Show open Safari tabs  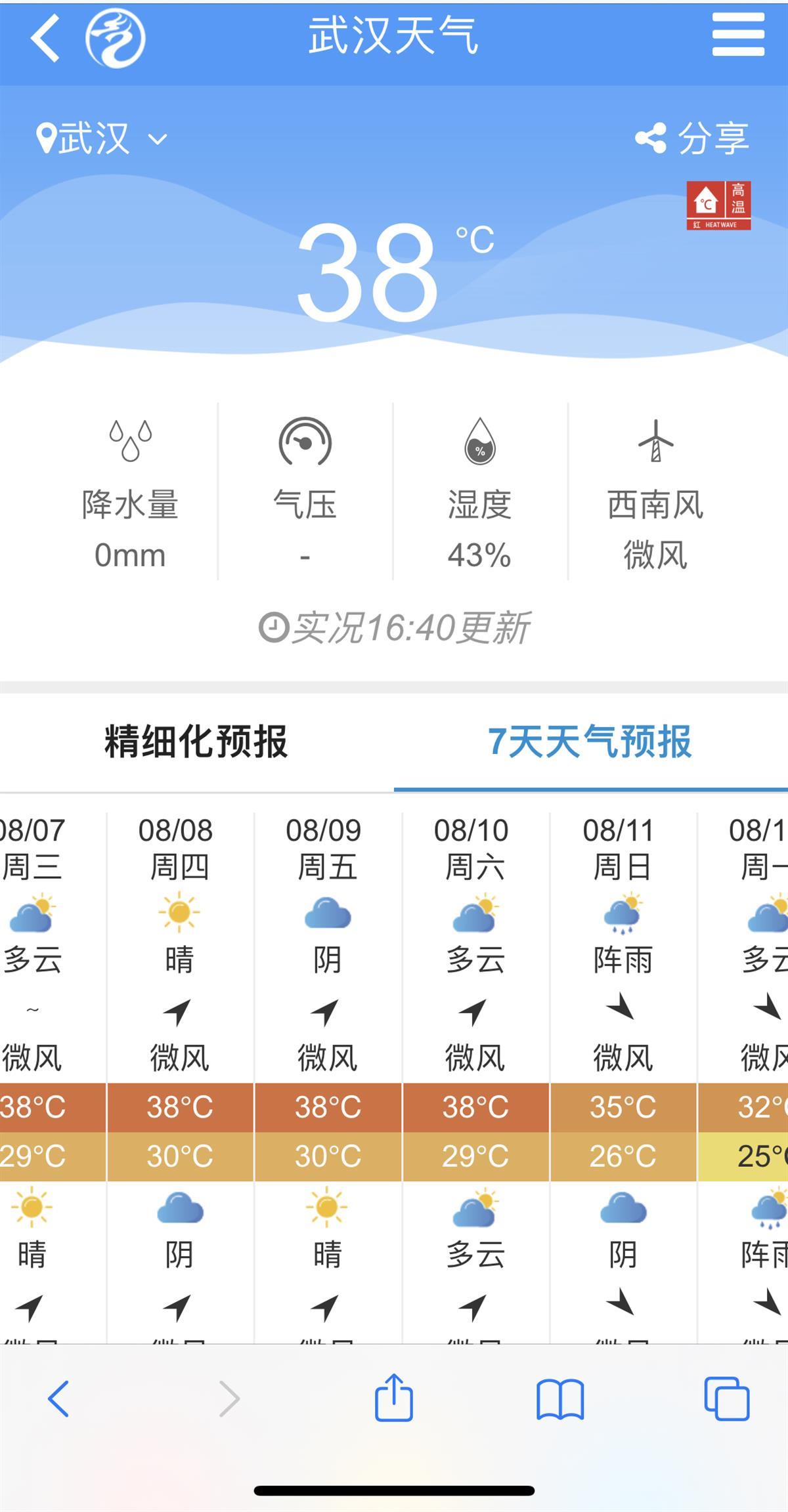(726, 1398)
